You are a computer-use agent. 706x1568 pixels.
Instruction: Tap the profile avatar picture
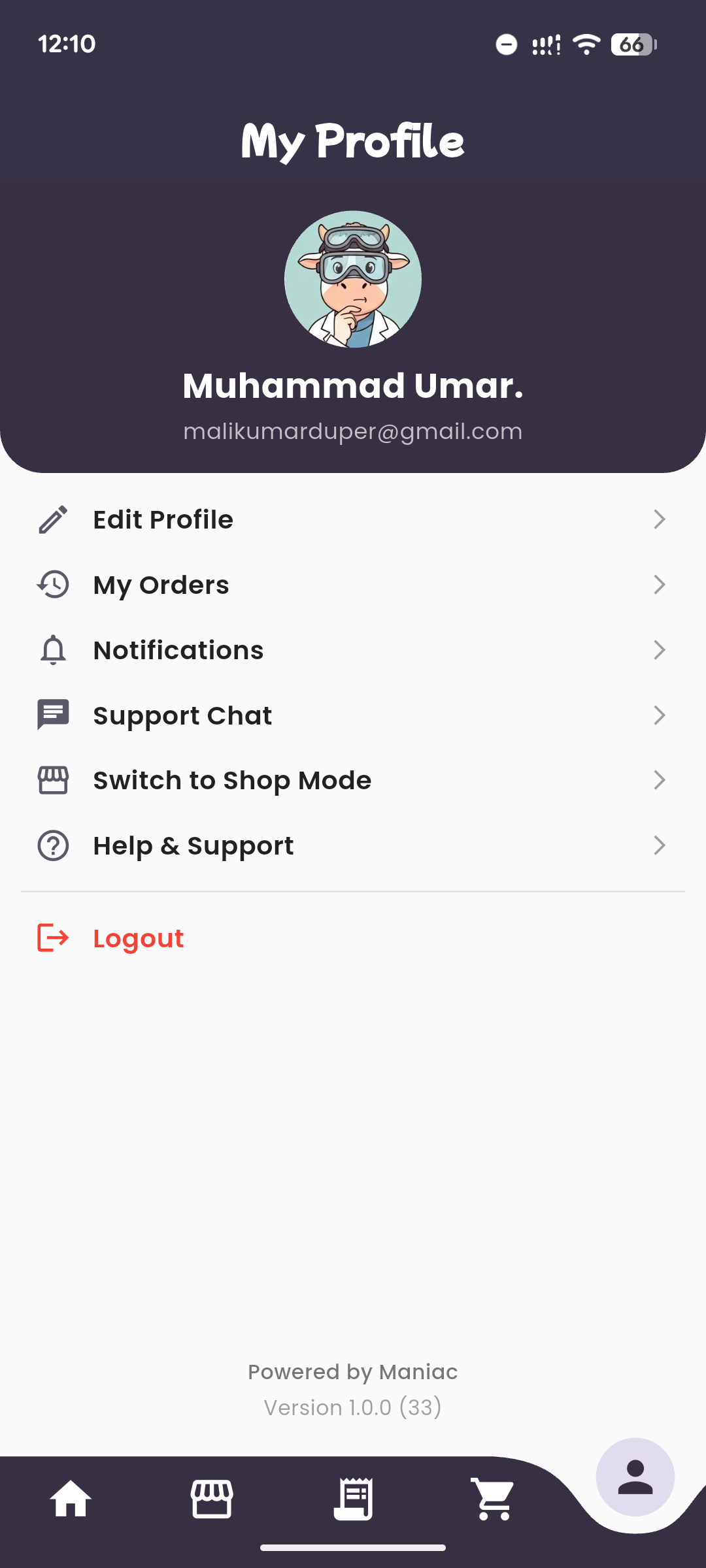point(353,279)
